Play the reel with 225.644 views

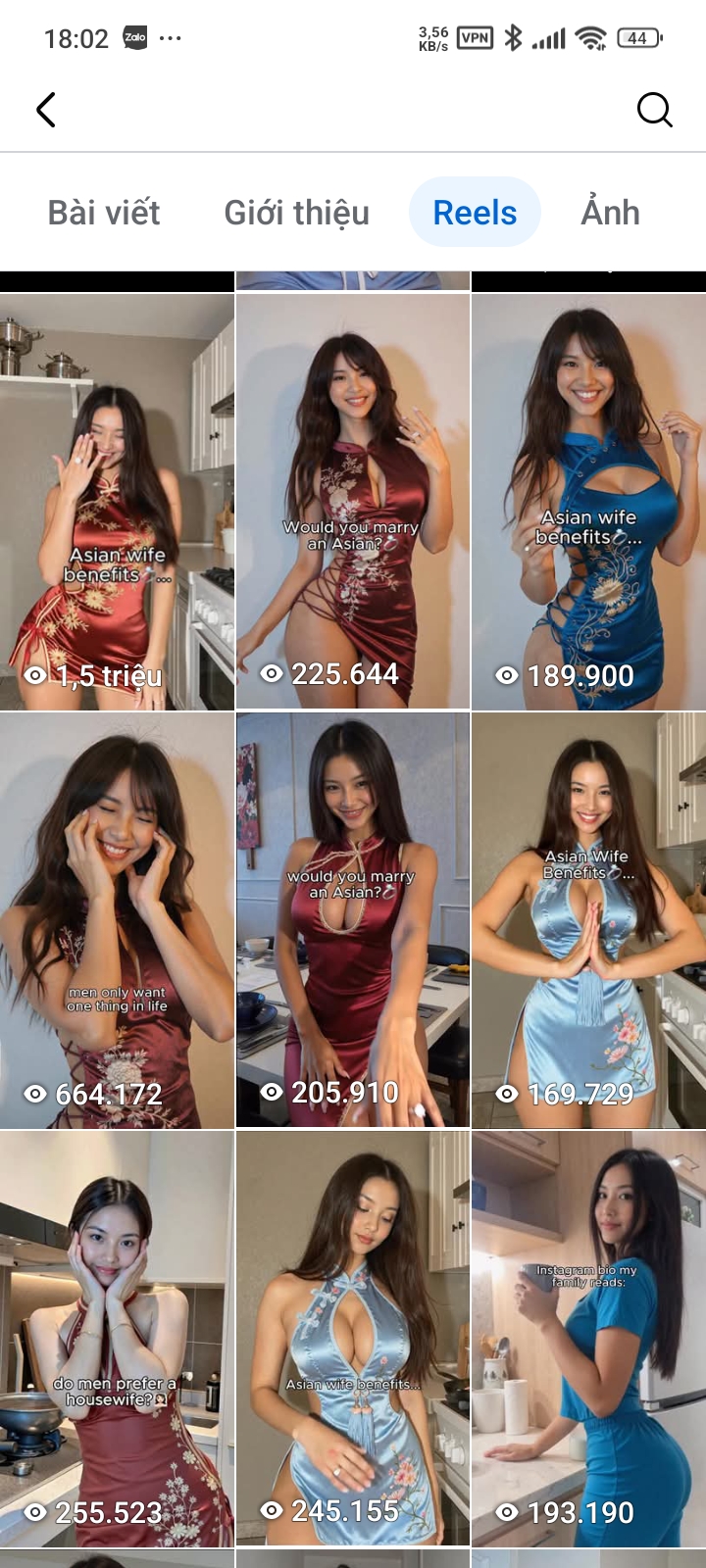pyautogui.click(x=353, y=502)
